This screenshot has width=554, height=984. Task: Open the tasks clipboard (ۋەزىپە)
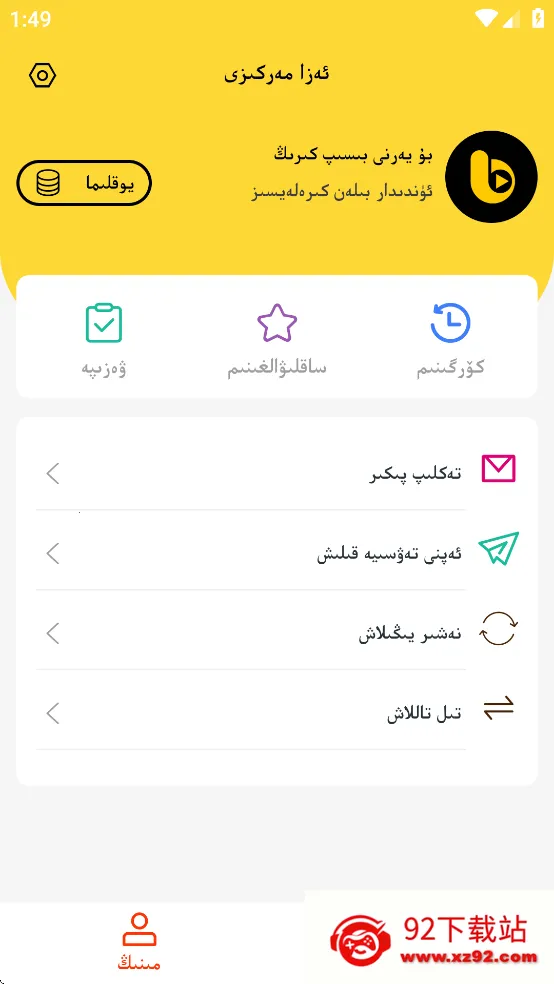104,340
